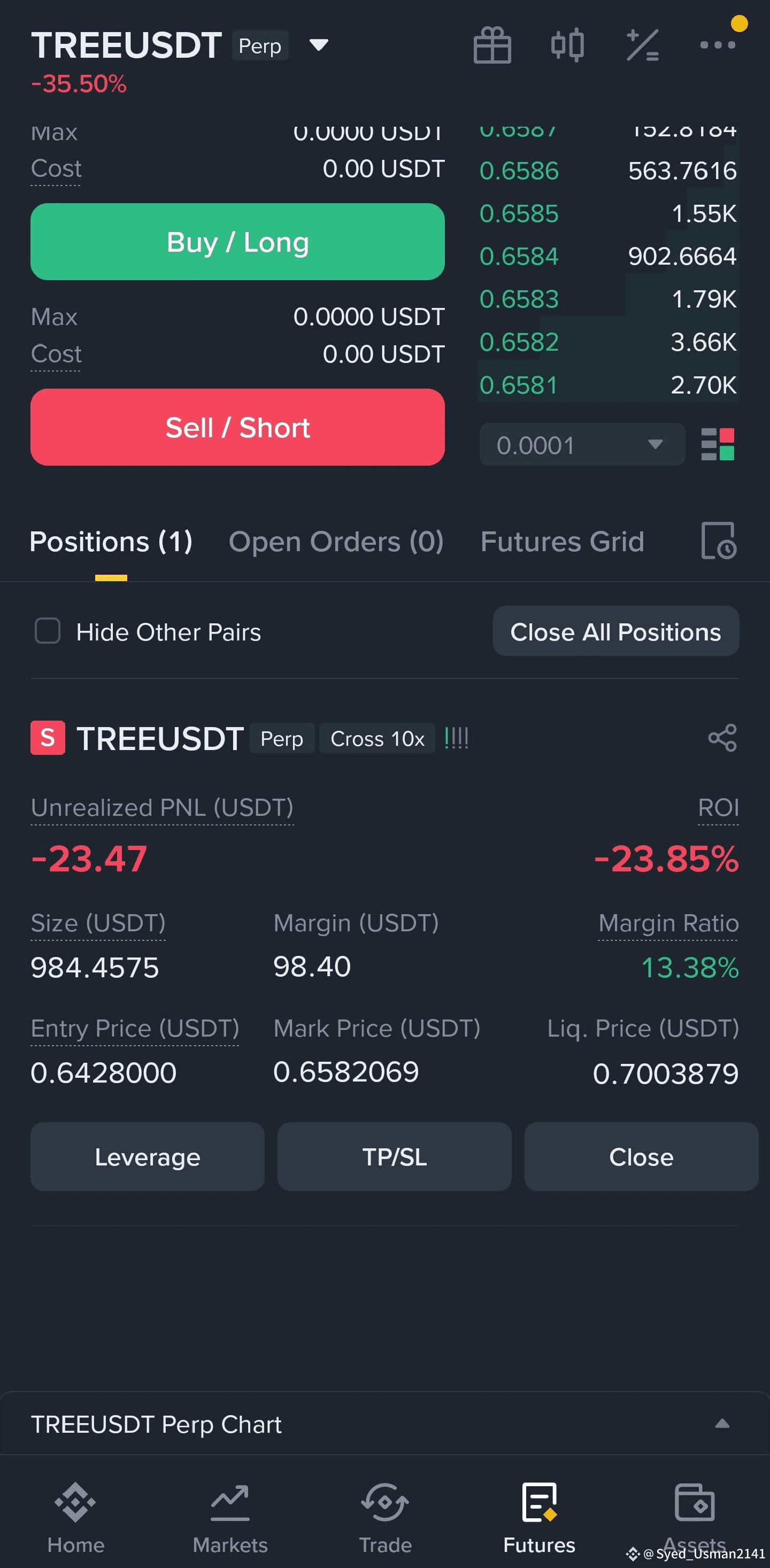Viewport: 770px width, 1568px height.
Task: Open the order history icon
Action: [718, 540]
